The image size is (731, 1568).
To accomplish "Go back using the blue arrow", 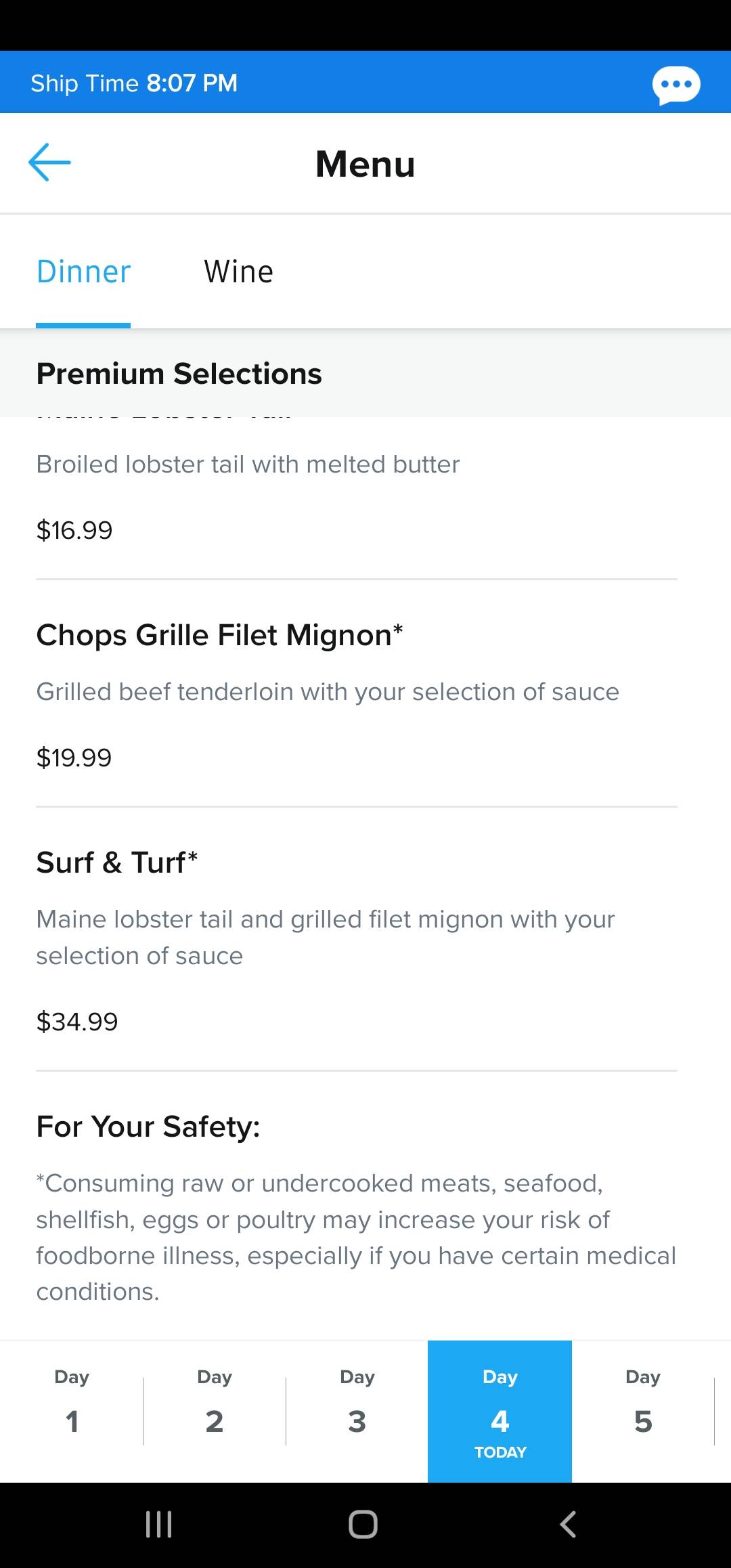I will pos(49,162).
